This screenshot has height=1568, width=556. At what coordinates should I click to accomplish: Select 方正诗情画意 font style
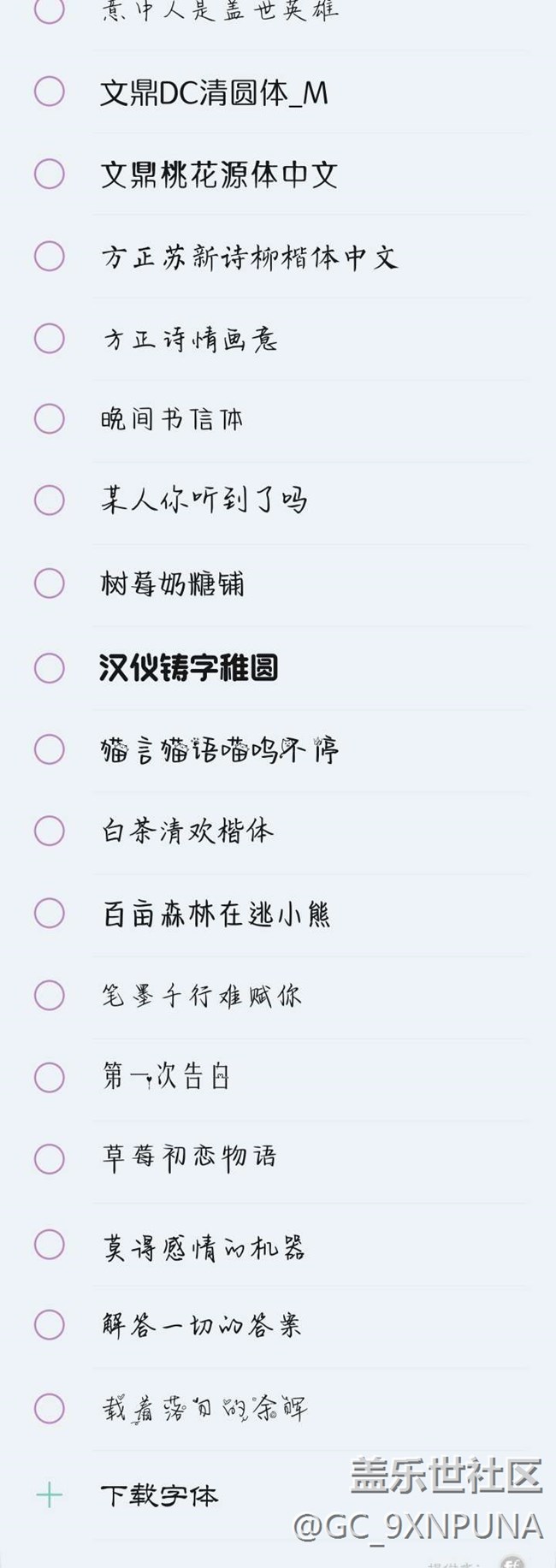pos(50,339)
